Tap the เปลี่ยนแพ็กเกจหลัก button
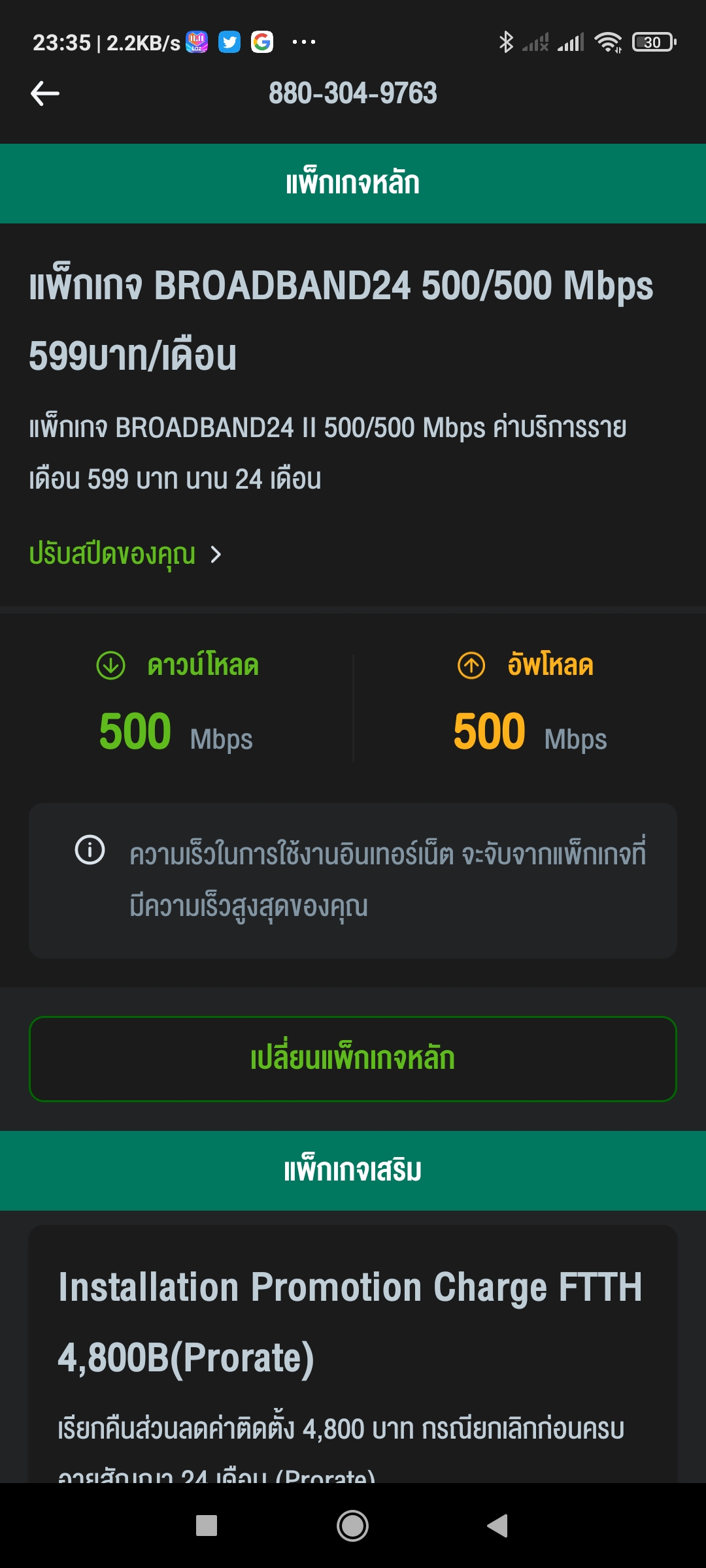 353,1059
